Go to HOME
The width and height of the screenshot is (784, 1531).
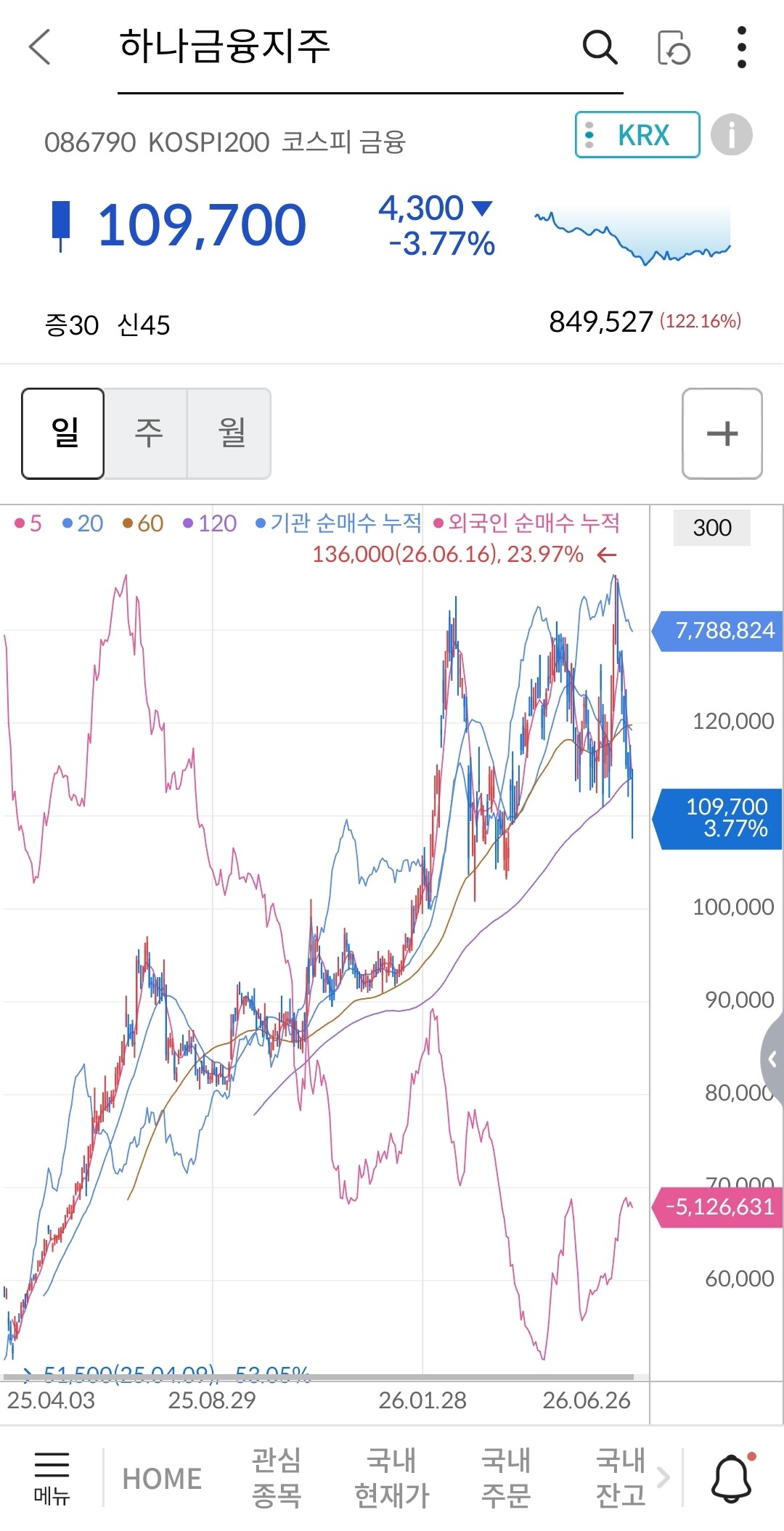(162, 1479)
